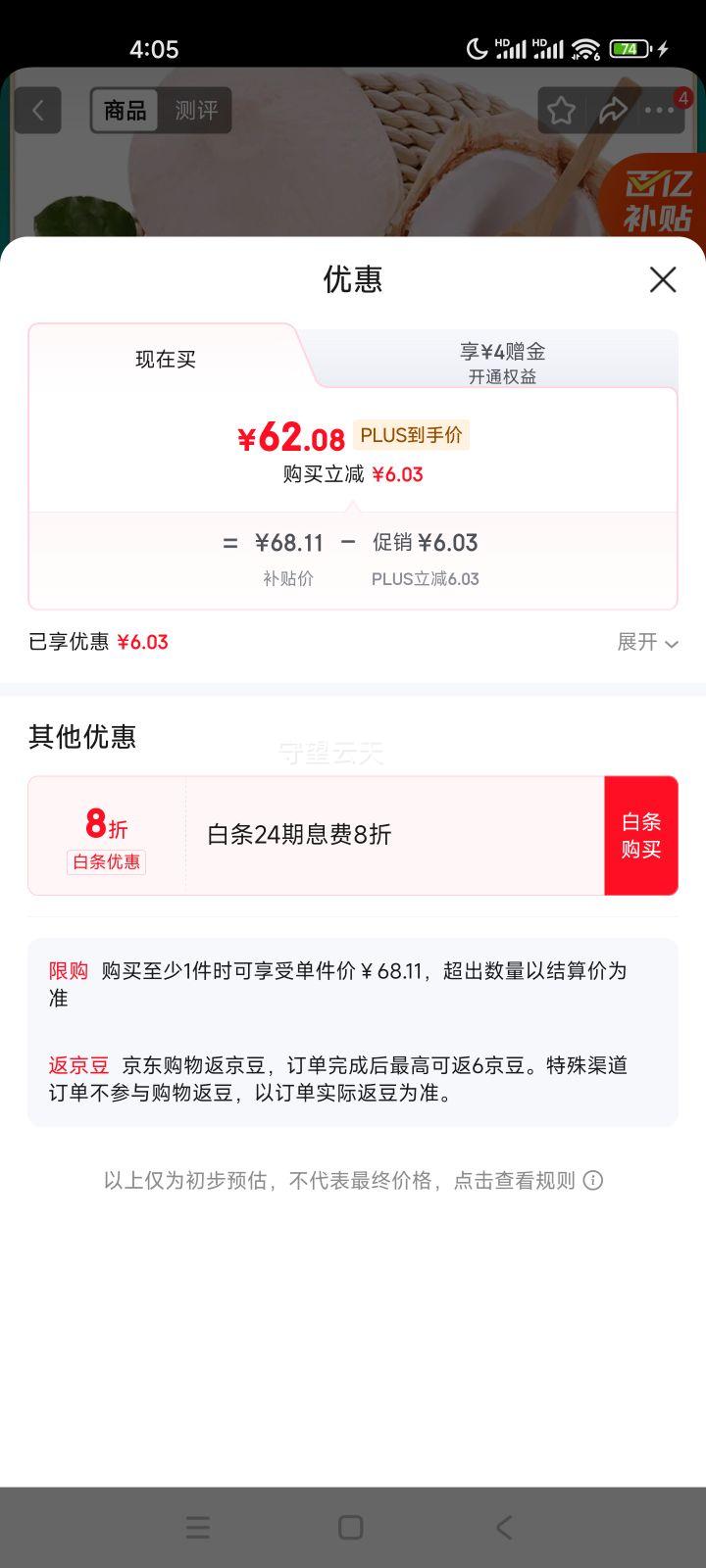Tap the back navigation arrow at bottom
Screen dimensions: 706x1568
click(x=503, y=1527)
